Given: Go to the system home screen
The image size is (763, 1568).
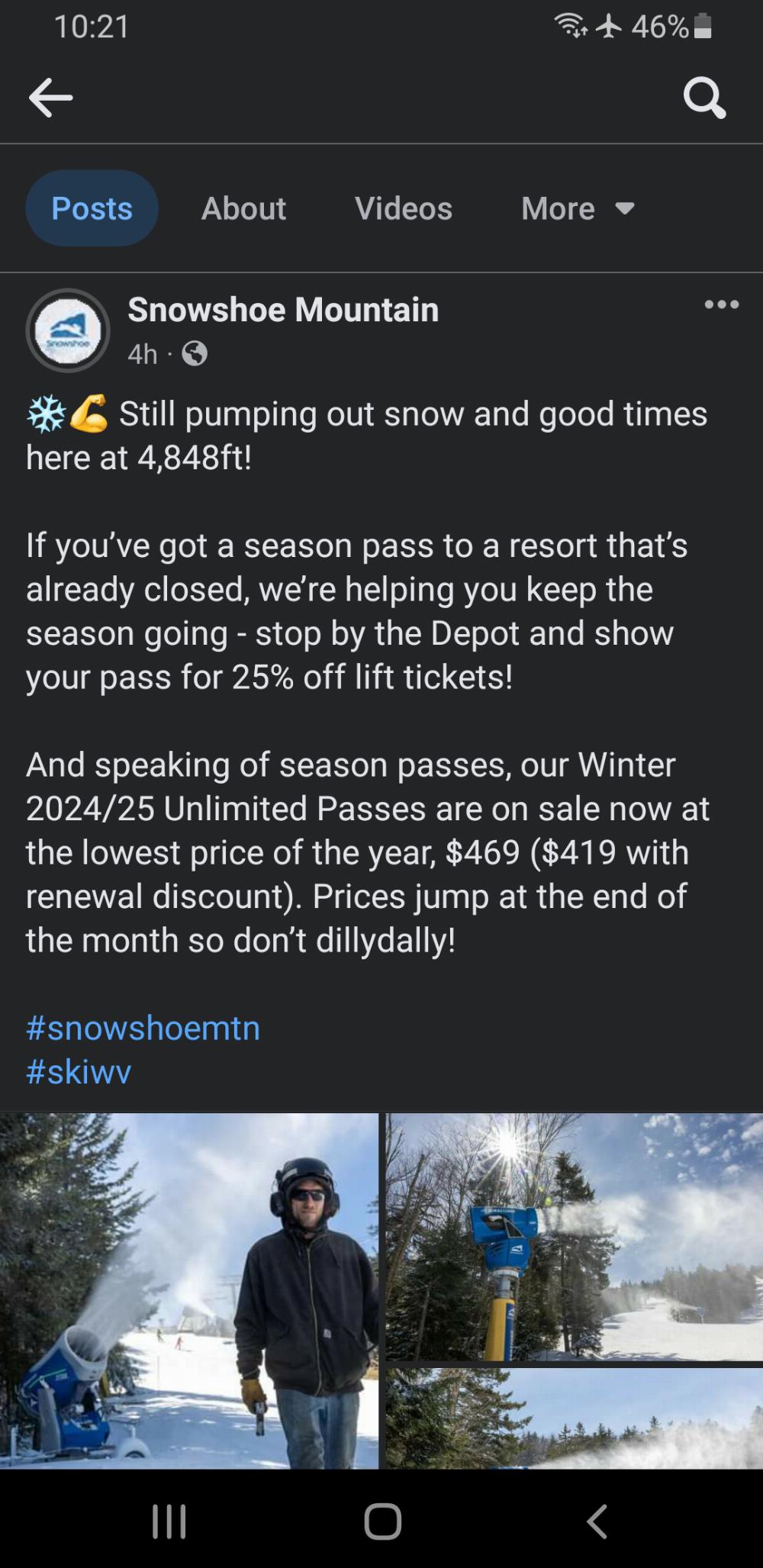Looking at the screenshot, I should (x=382, y=1521).
